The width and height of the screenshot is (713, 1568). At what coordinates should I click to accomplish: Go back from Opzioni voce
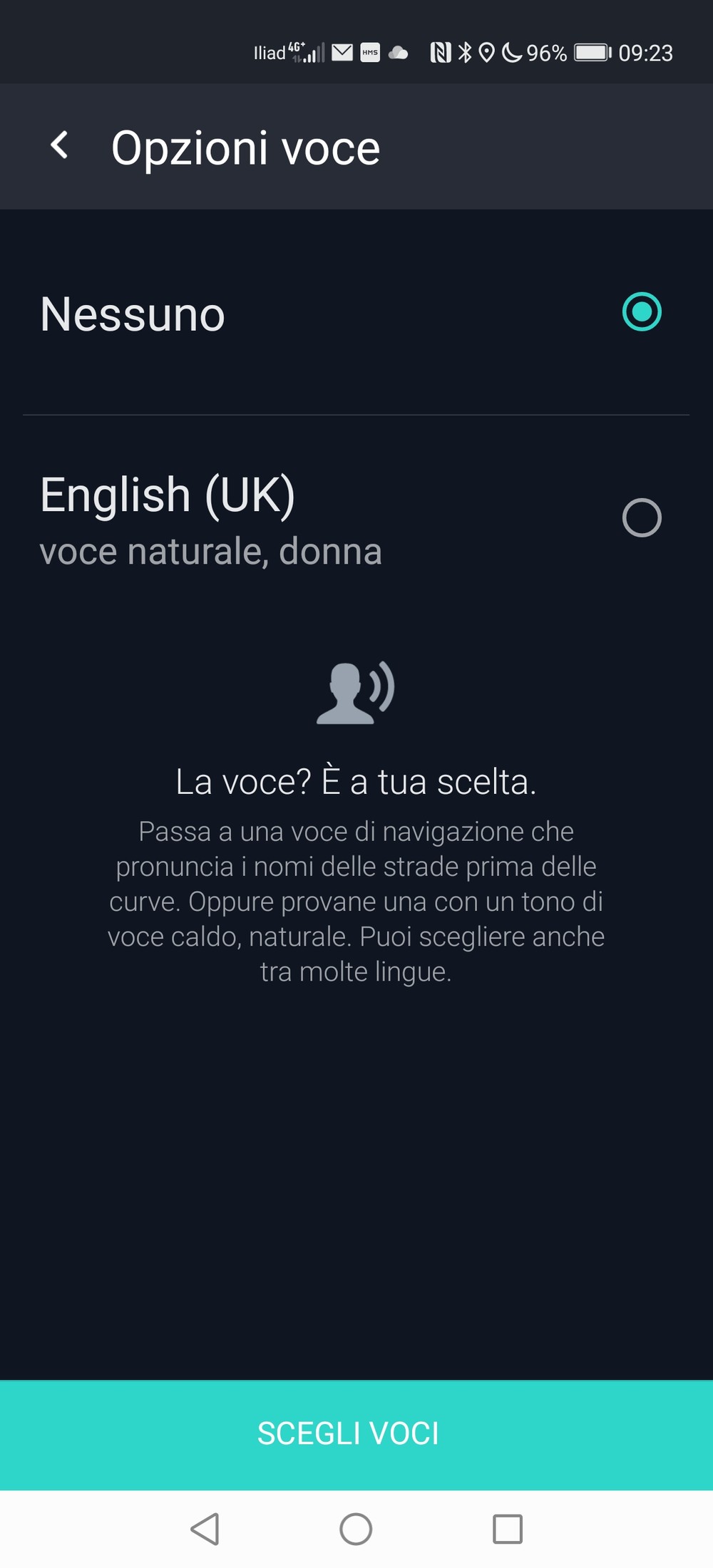tap(60, 146)
